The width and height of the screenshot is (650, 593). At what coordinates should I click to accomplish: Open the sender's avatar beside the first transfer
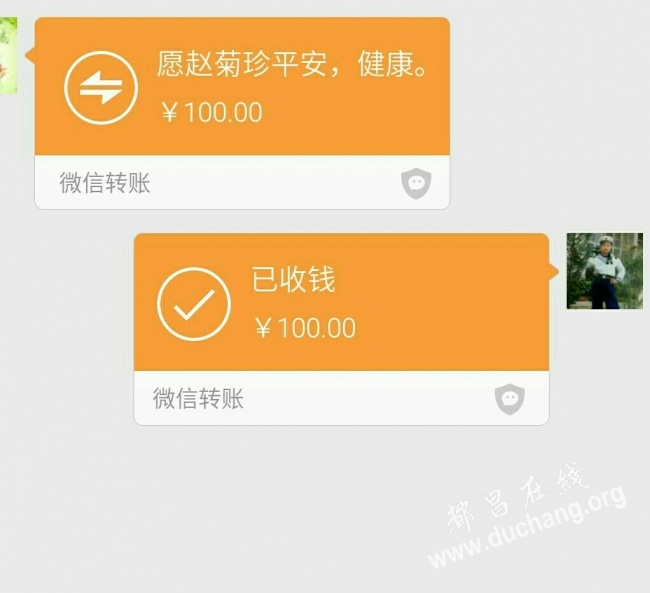[x=8, y=56]
